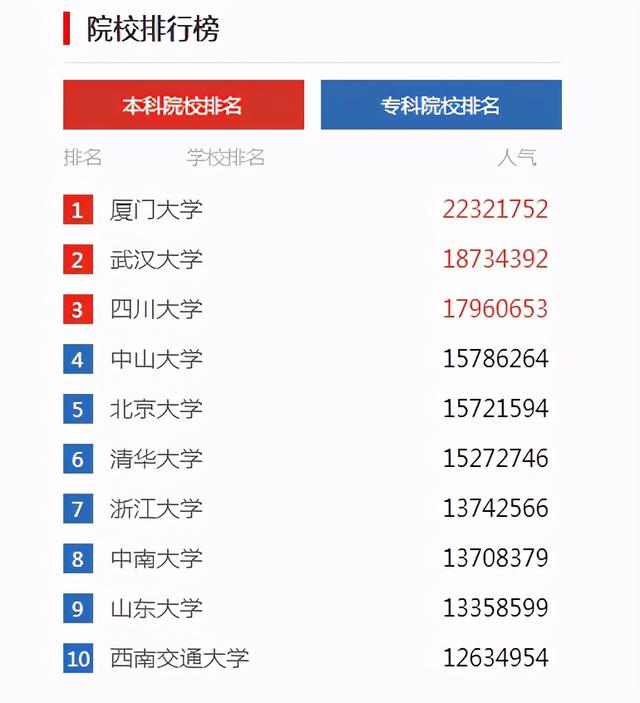Switch to 本科院校排名 tab
The image size is (640, 703).
click(x=183, y=105)
